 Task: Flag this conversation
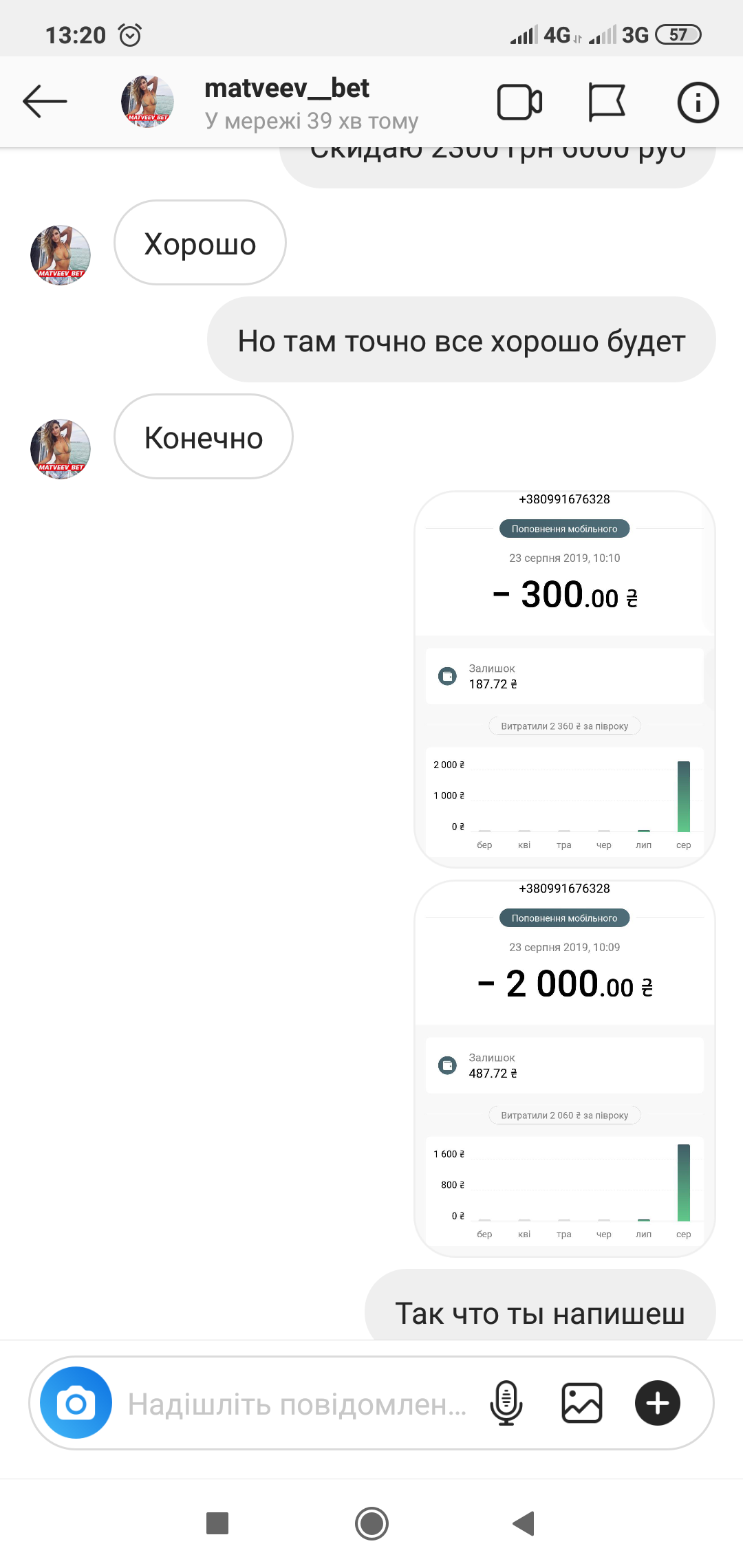(607, 102)
